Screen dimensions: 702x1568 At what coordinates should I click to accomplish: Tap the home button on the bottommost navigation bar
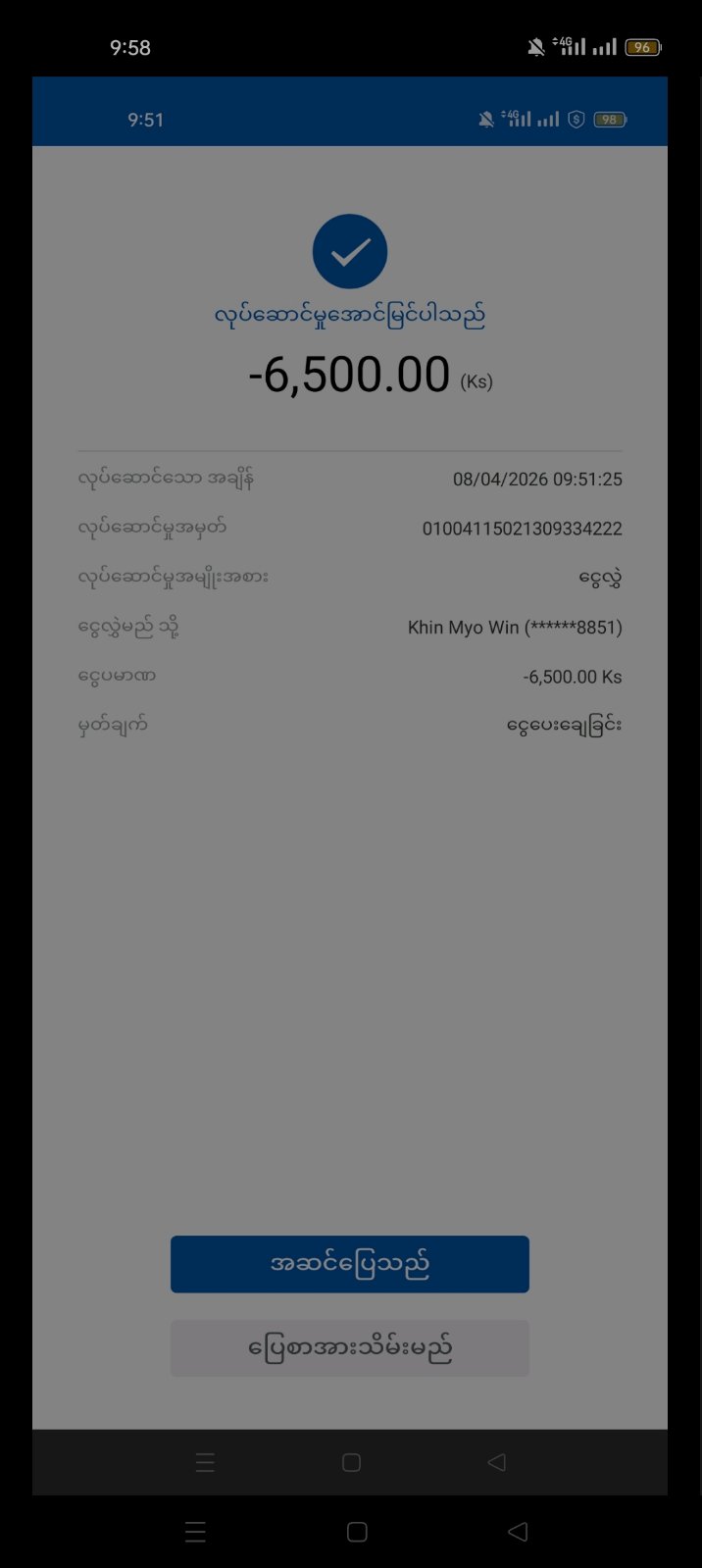coord(357,1532)
